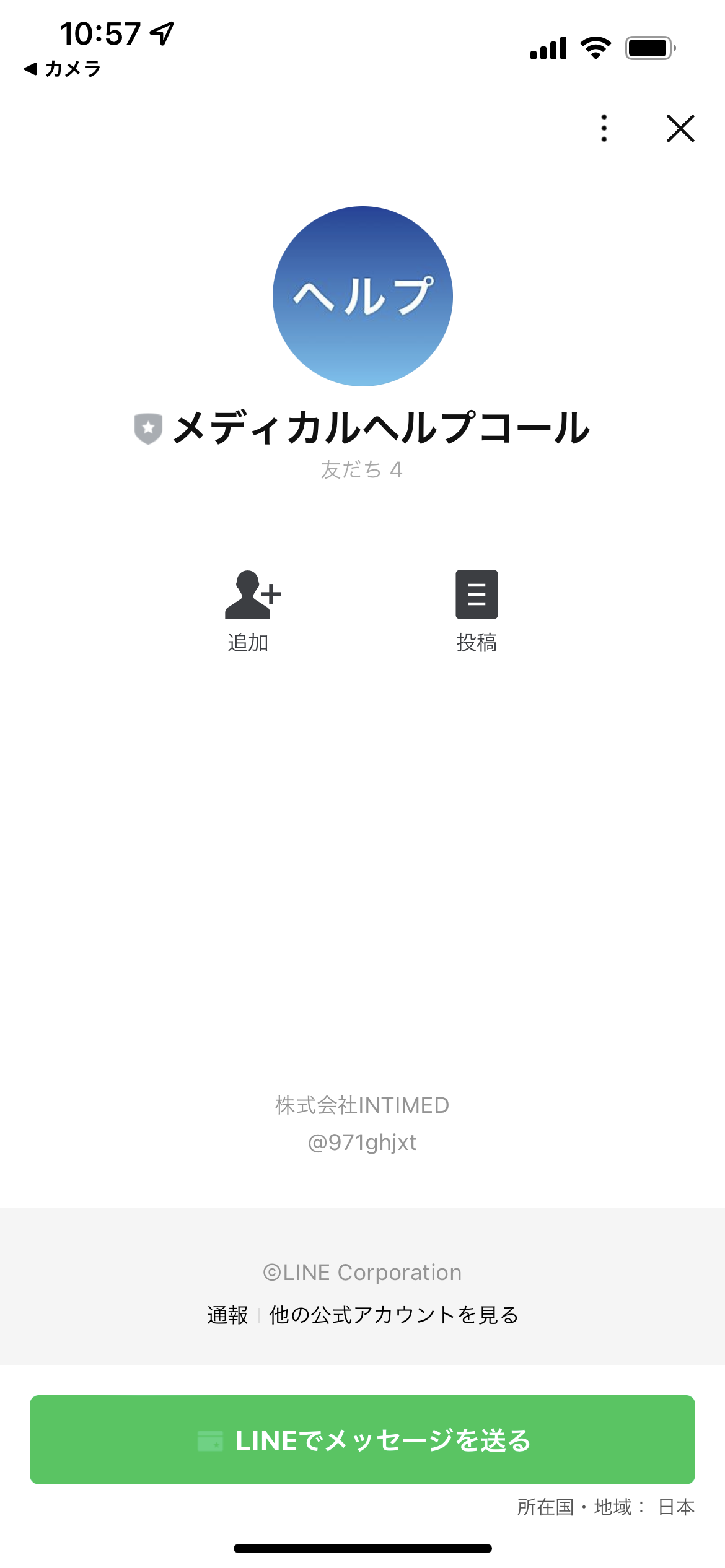The image size is (725, 1568).
Task: Open 他の公式アカウントを見る link
Action: 393,1315
